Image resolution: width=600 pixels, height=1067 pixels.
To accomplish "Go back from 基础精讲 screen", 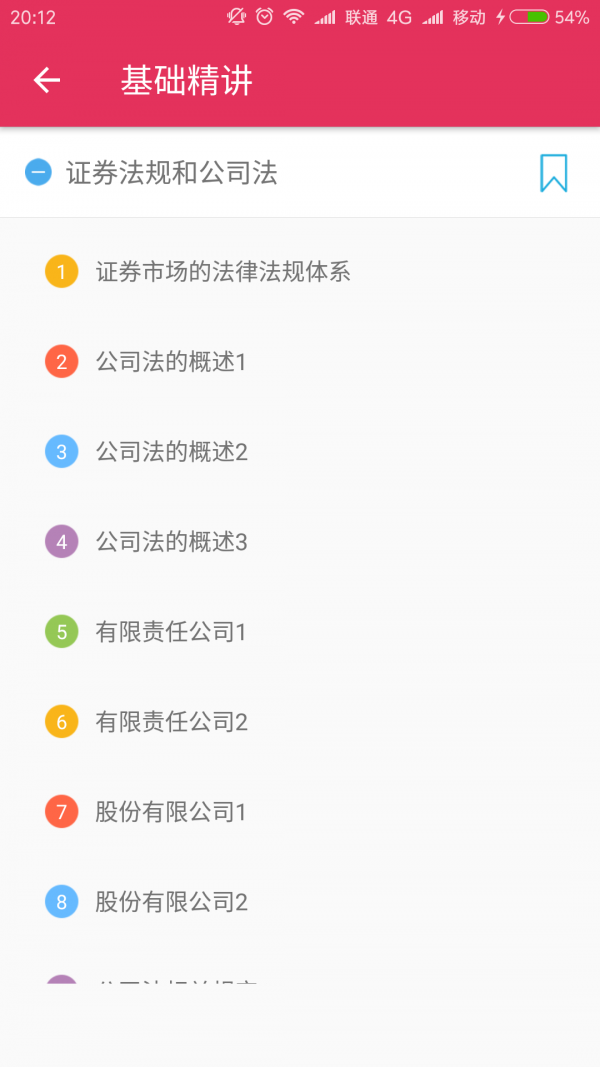I will (47, 80).
